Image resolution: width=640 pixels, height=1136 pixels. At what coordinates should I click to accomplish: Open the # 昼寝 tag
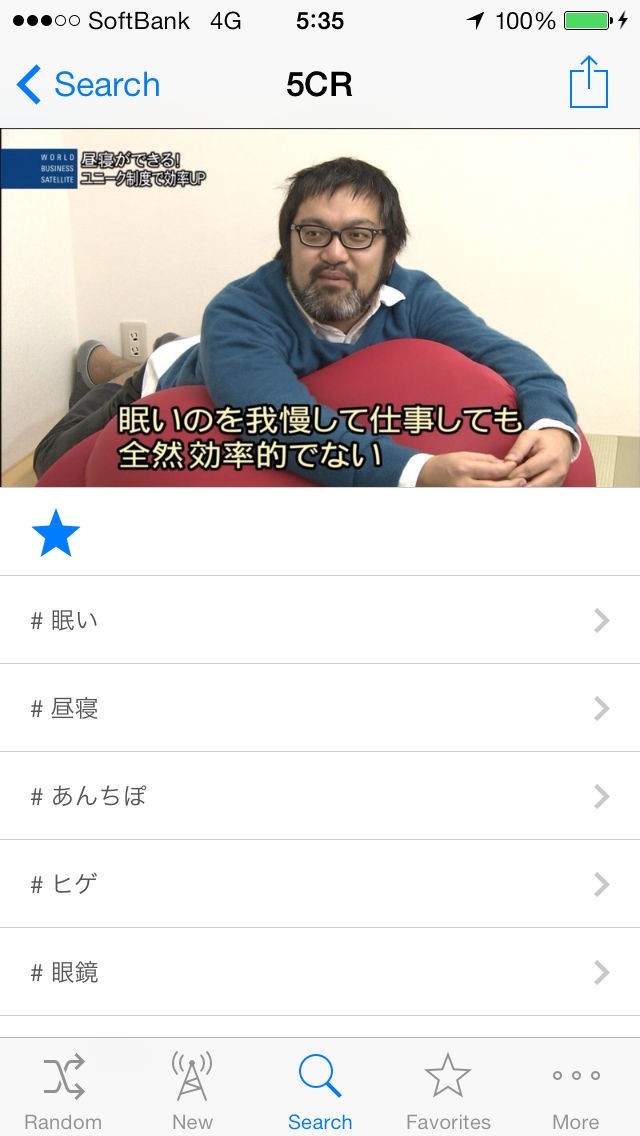point(320,708)
